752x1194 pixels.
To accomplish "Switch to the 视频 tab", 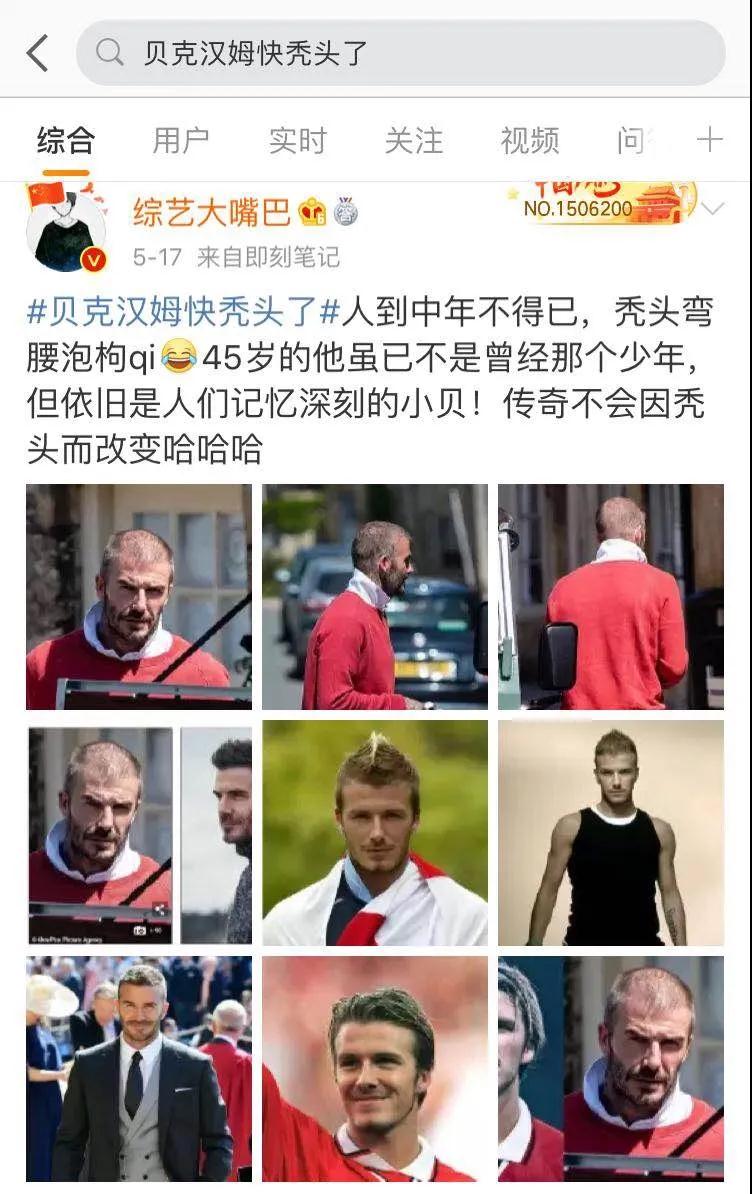I will point(529,140).
